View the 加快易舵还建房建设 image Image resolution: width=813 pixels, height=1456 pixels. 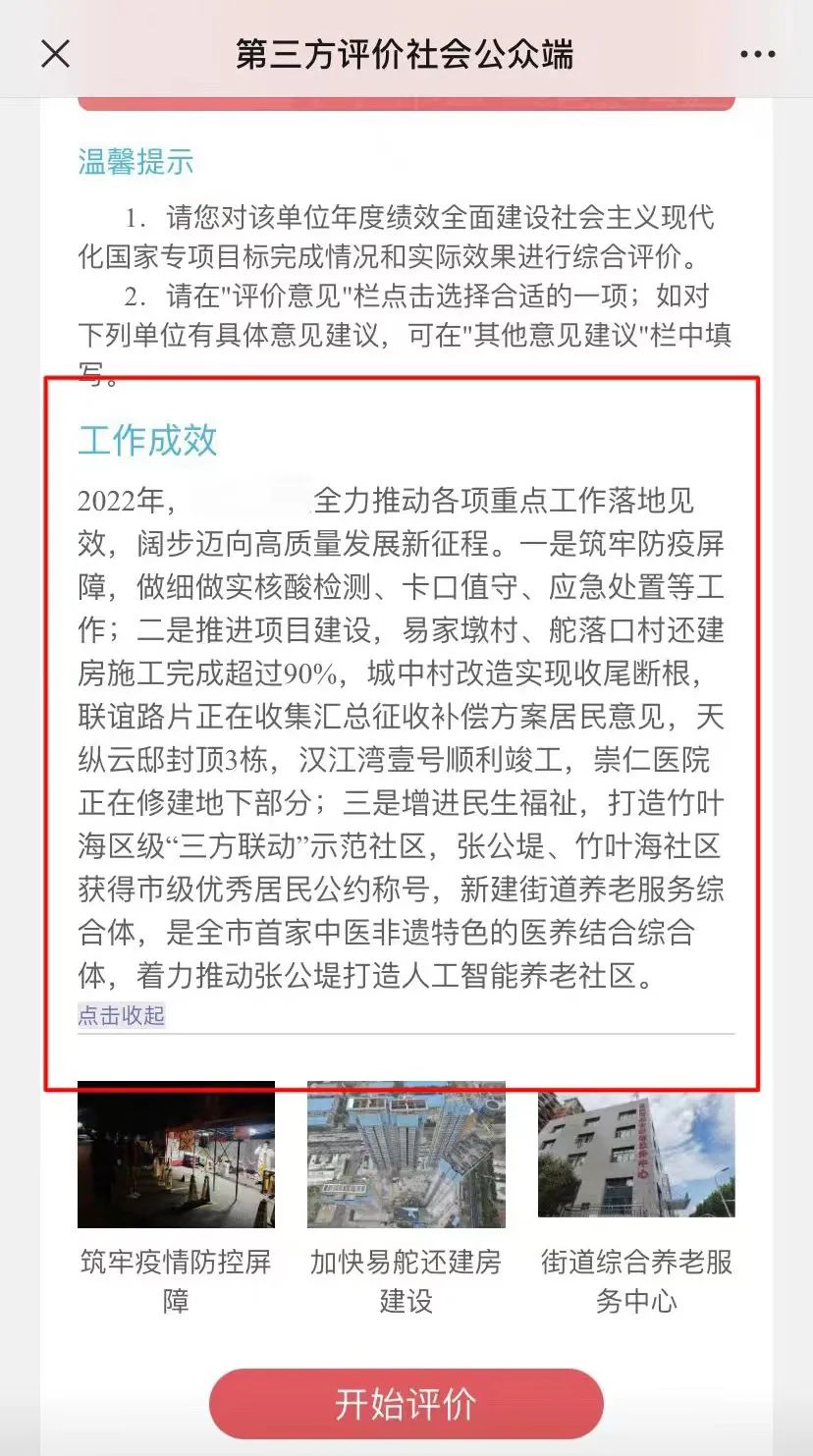406,1155
